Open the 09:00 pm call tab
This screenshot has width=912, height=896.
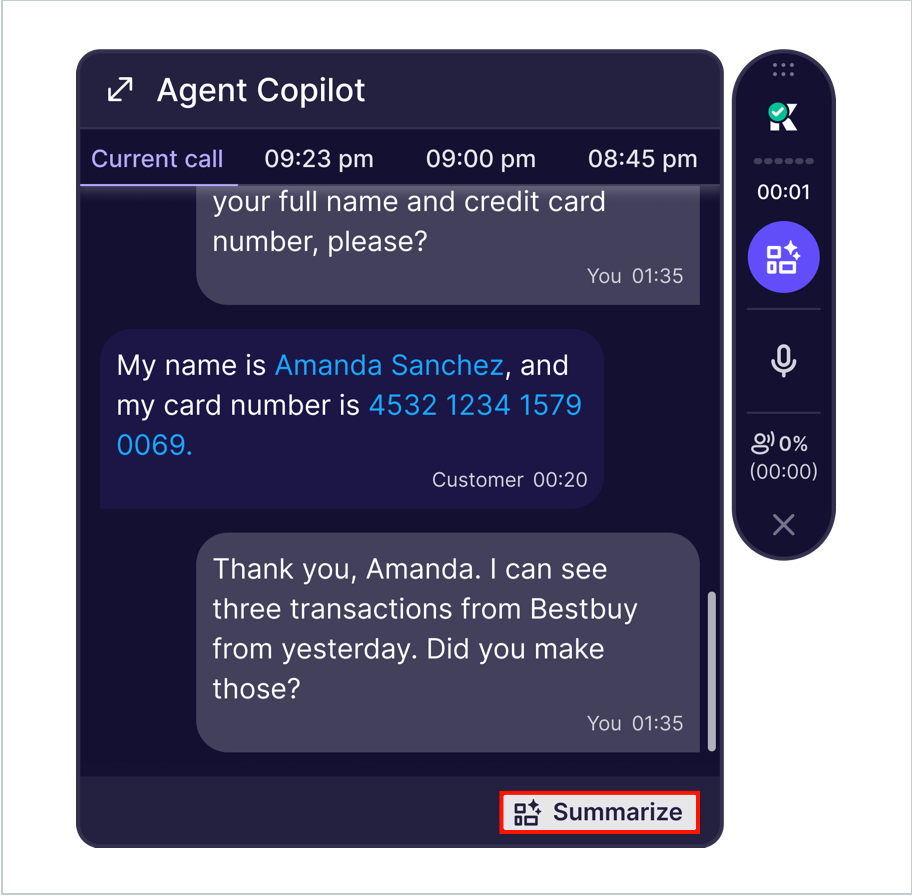pyautogui.click(x=480, y=159)
